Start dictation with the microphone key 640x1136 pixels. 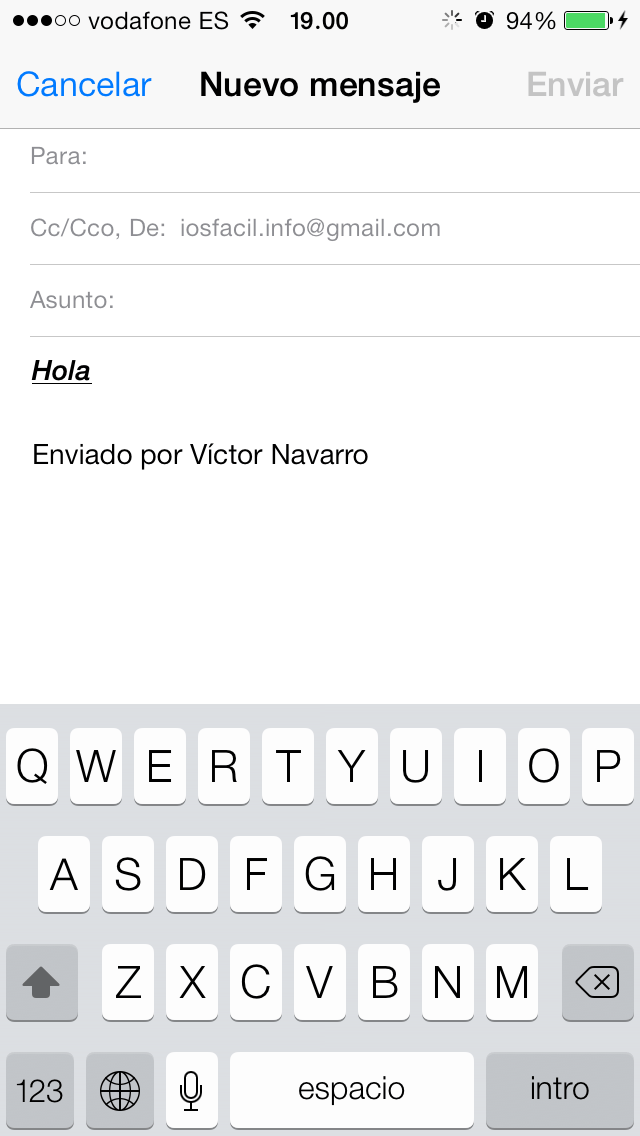pyautogui.click(x=191, y=1089)
